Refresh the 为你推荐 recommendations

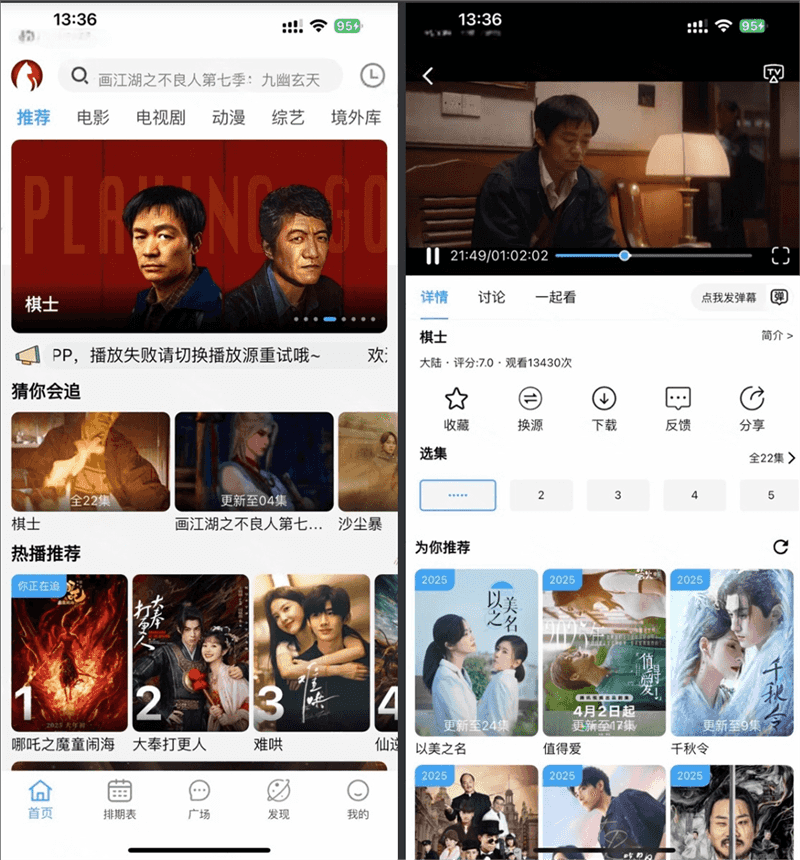tap(781, 547)
